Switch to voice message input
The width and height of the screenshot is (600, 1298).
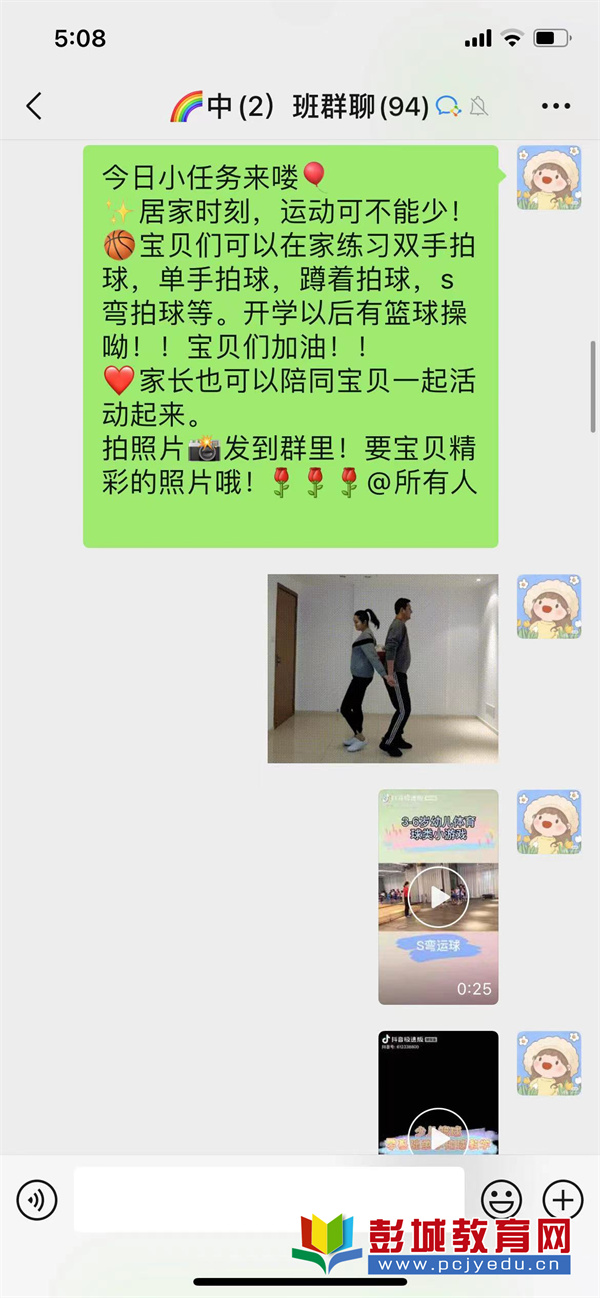(37, 1198)
